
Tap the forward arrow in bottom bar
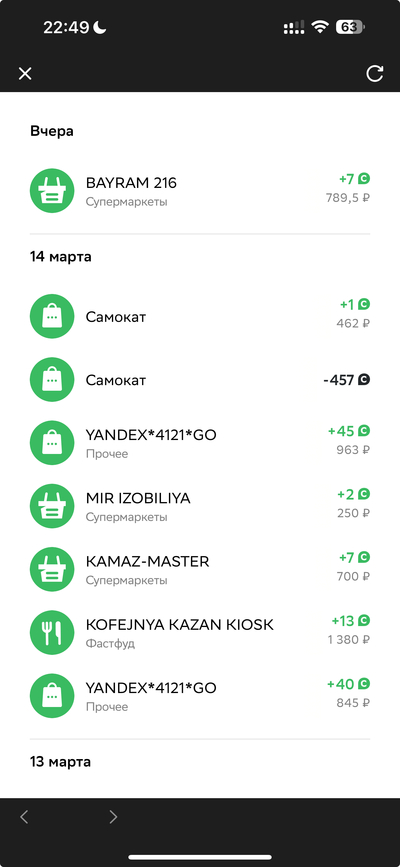pyautogui.click(x=113, y=817)
